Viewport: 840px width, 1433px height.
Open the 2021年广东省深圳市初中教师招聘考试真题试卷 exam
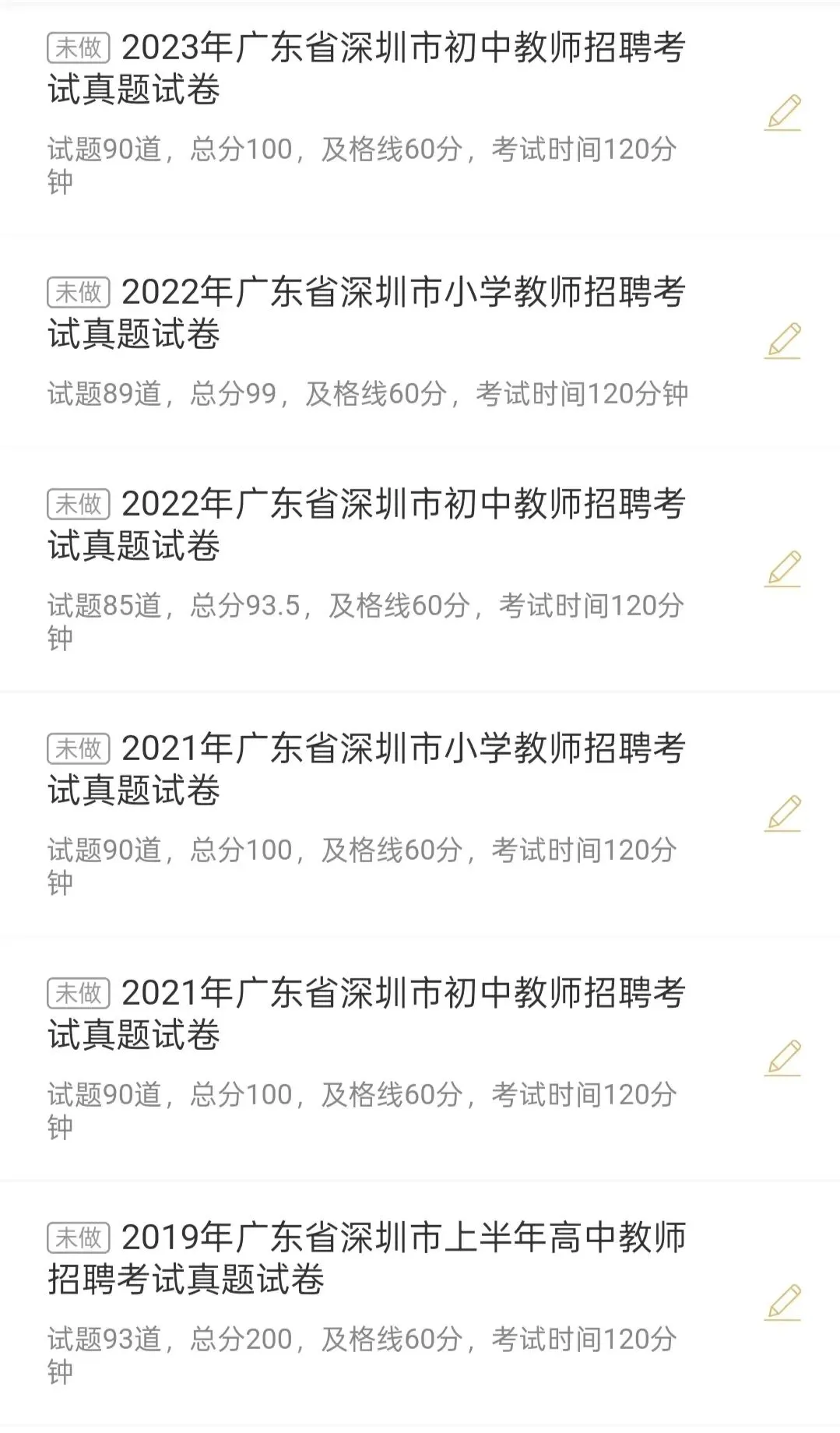pyautogui.click(x=366, y=1014)
